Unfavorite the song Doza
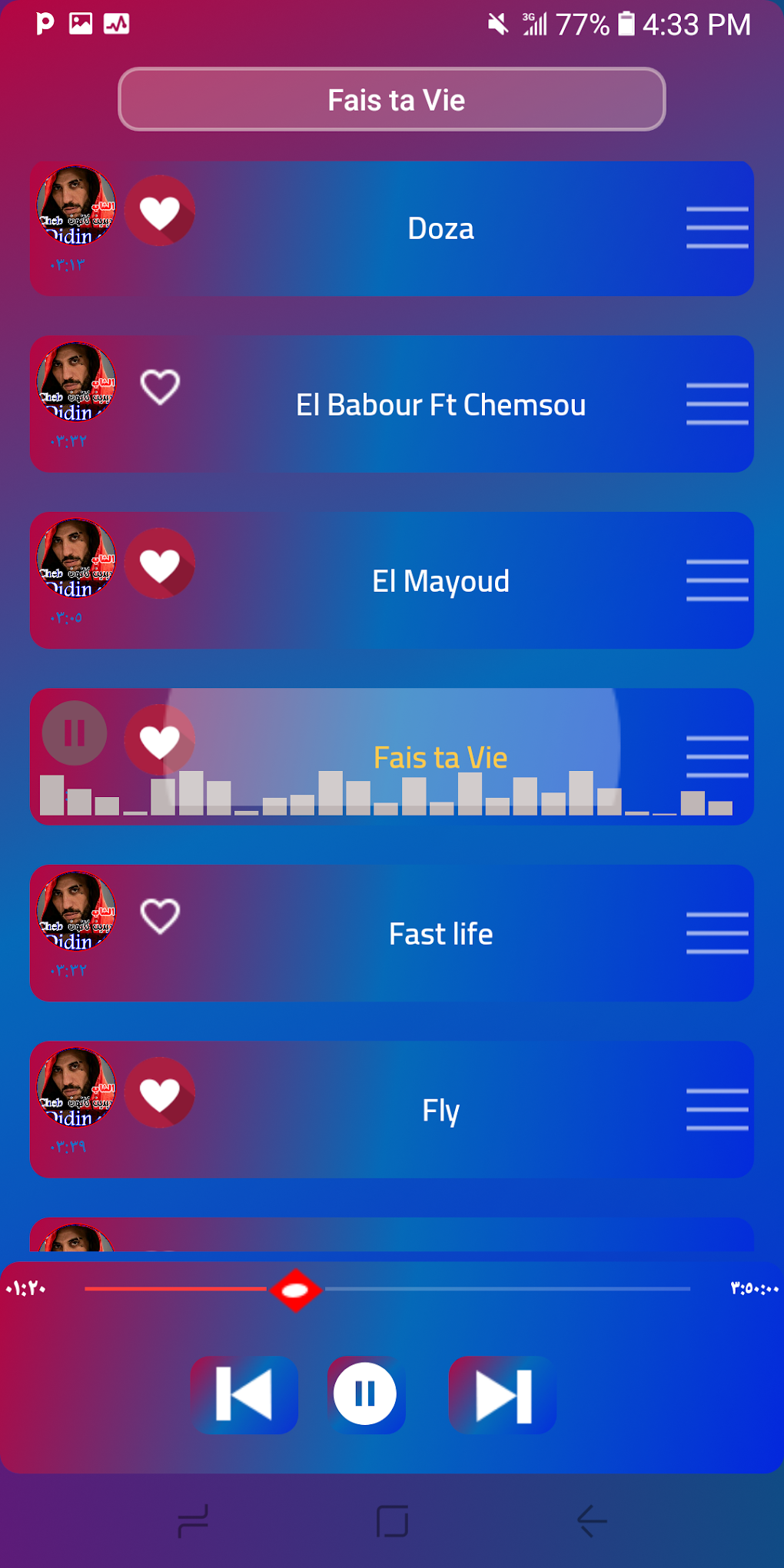 coord(160,211)
